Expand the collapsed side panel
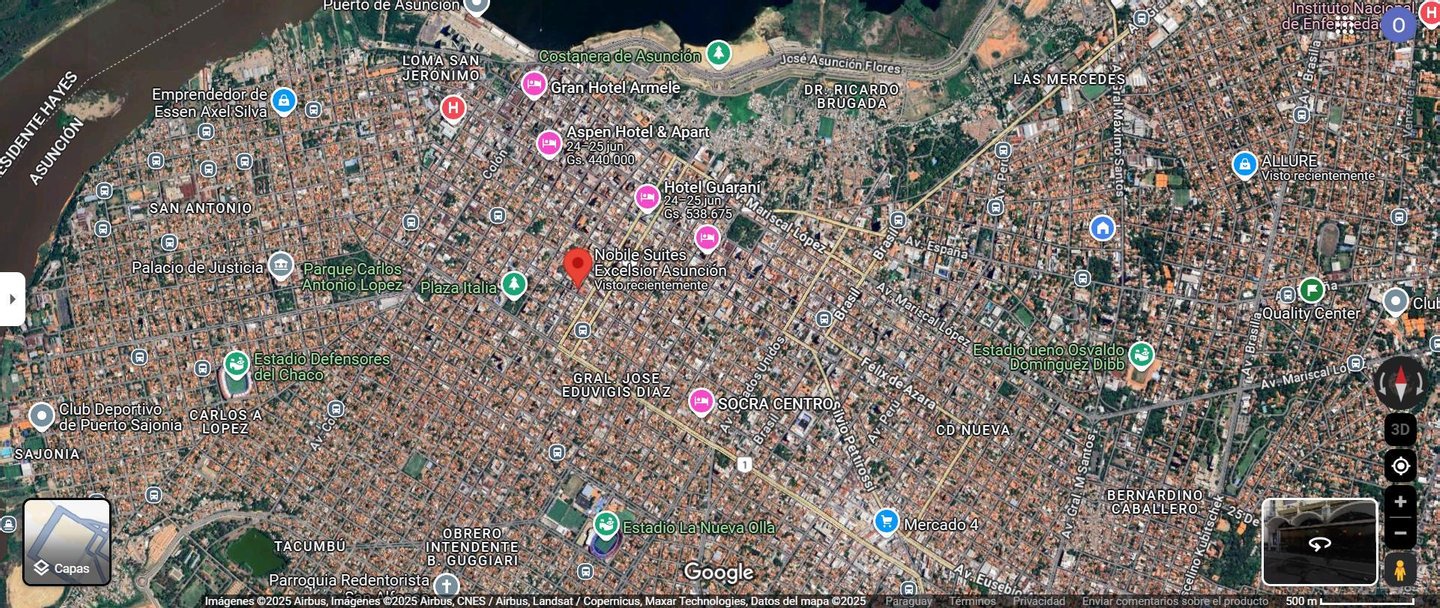This screenshot has width=1440, height=608. pos(11,299)
